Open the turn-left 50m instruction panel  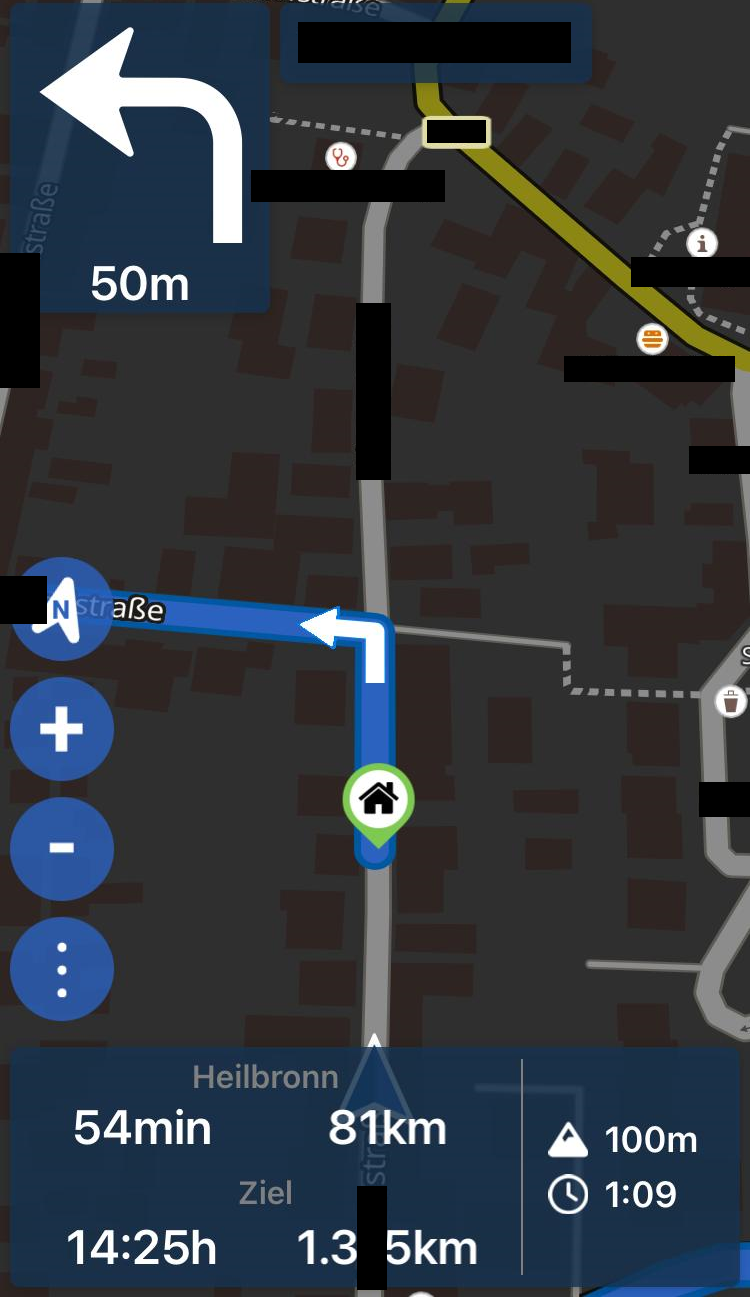coord(140,160)
